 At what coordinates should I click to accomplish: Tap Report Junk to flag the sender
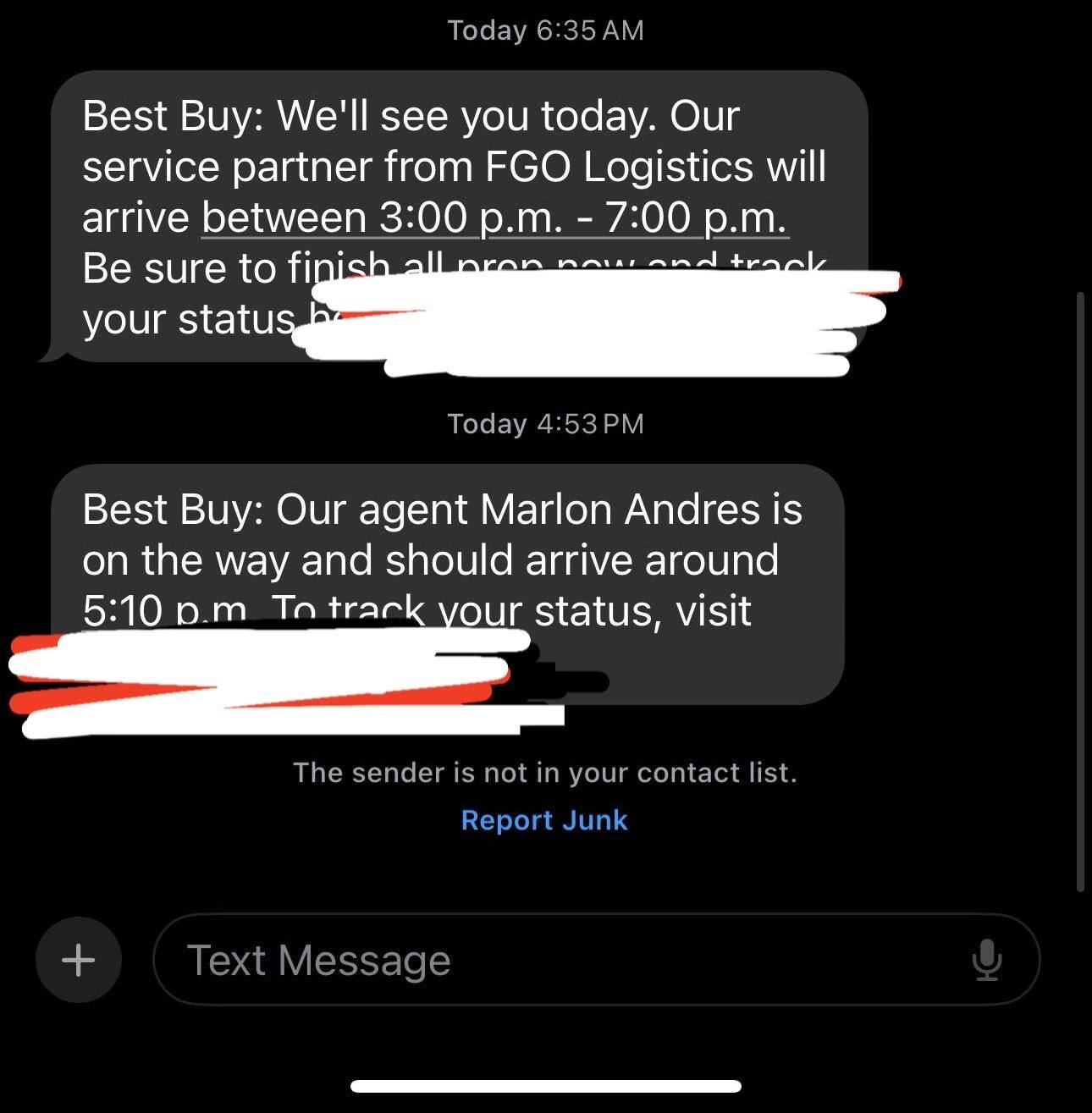pos(544,819)
